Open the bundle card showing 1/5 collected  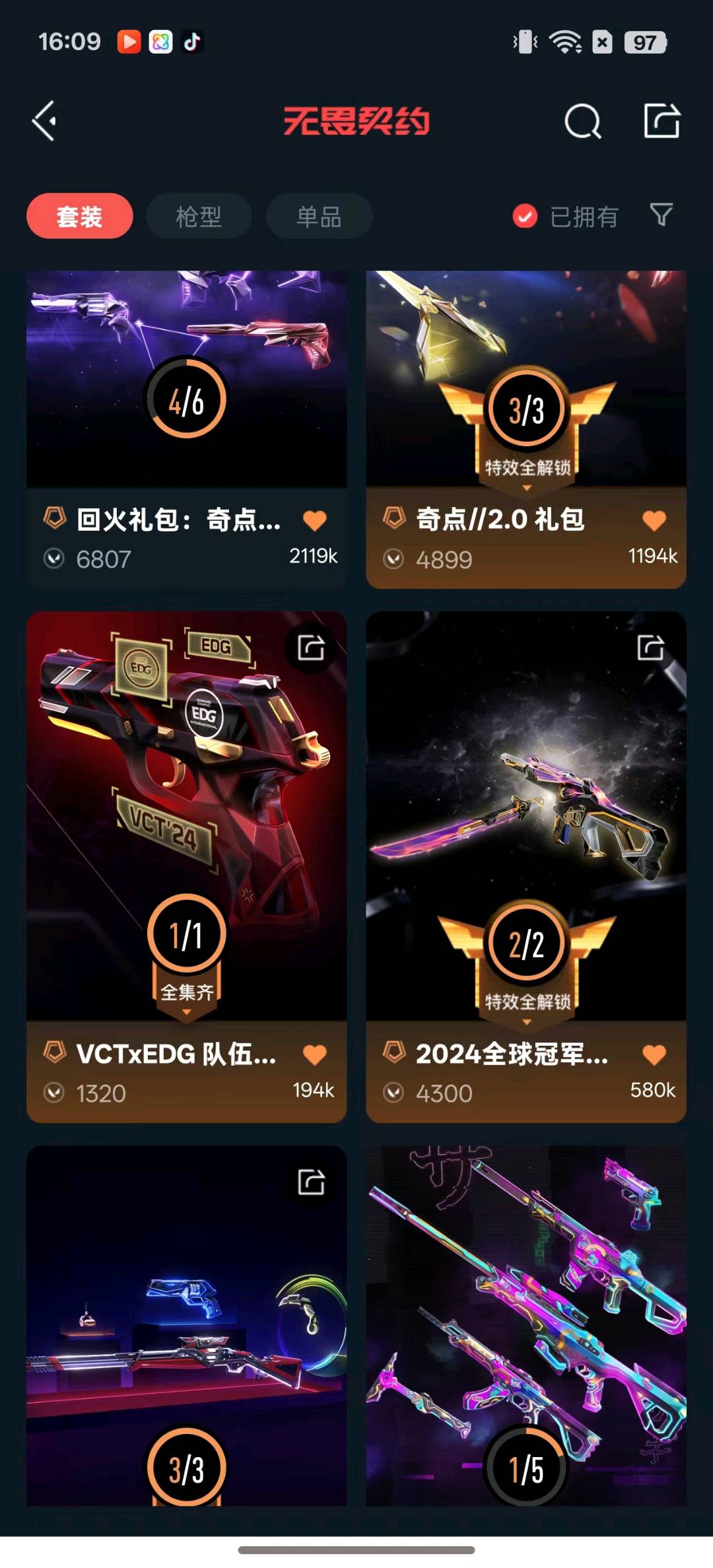pyautogui.click(x=526, y=1326)
